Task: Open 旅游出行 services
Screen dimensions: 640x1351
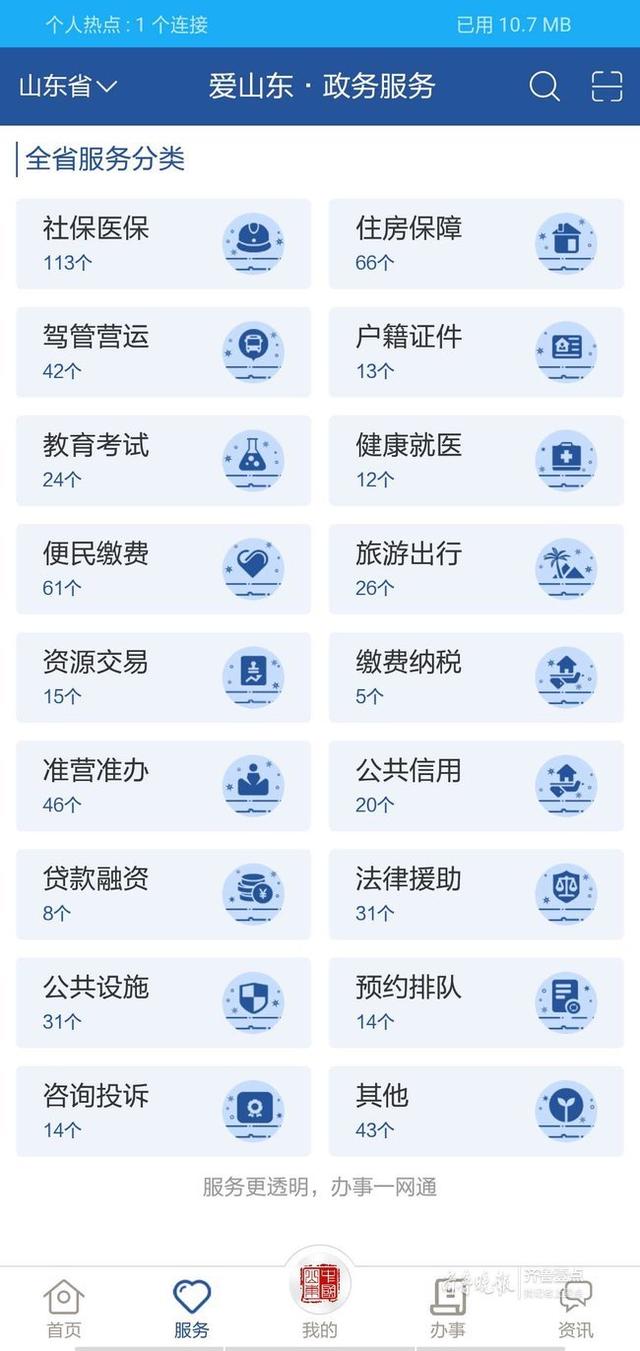Action: coord(476,569)
